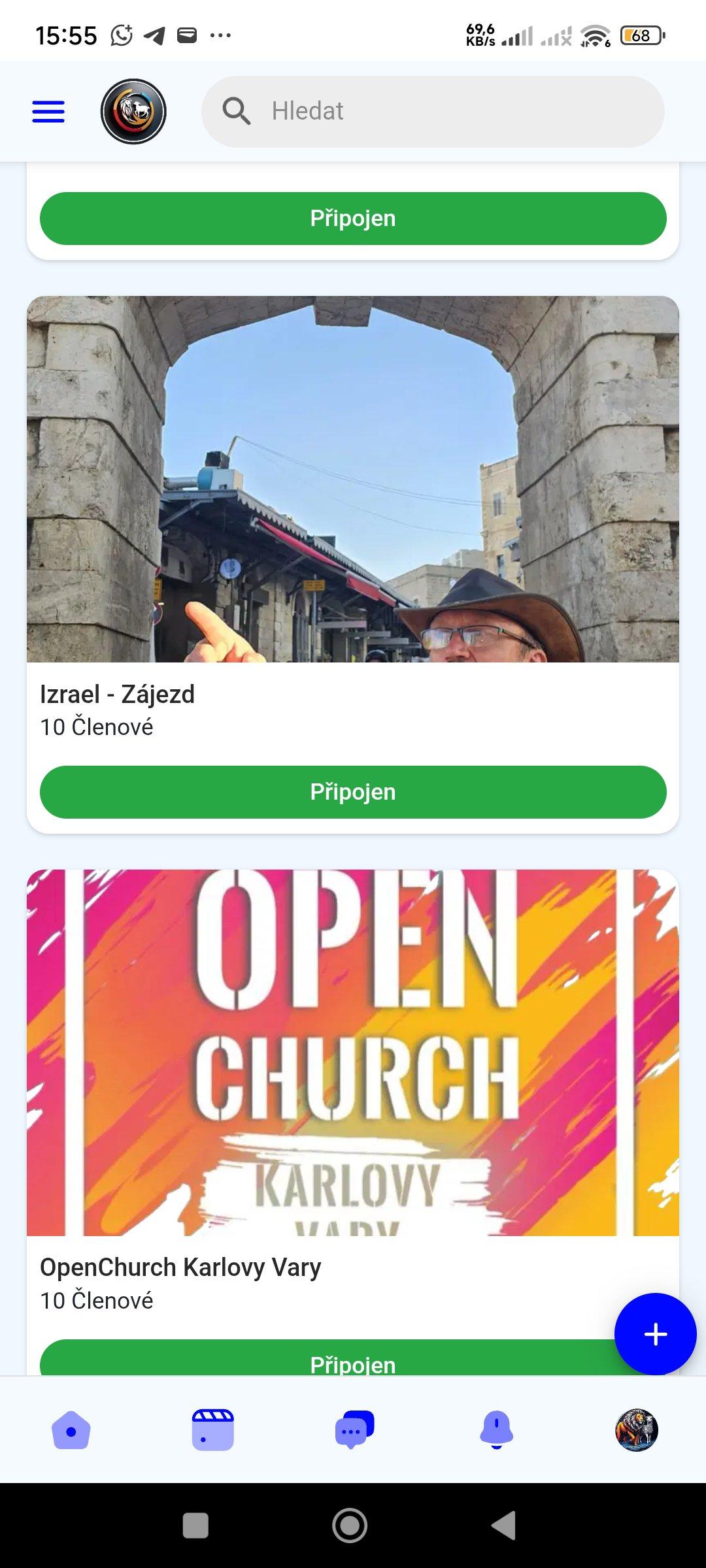Switch to the home tab
Image resolution: width=706 pixels, height=1568 pixels.
pyautogui.click(x=71, y=1431)
